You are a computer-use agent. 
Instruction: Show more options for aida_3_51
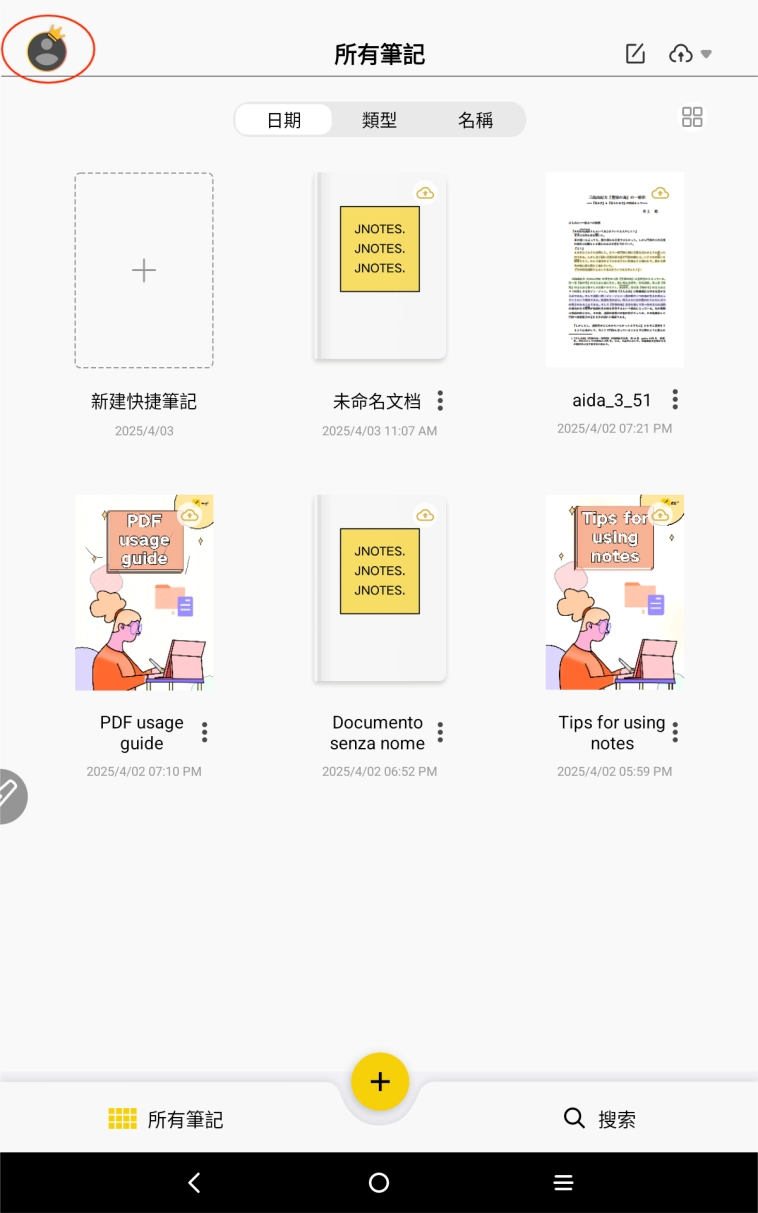tap(675, 400)
